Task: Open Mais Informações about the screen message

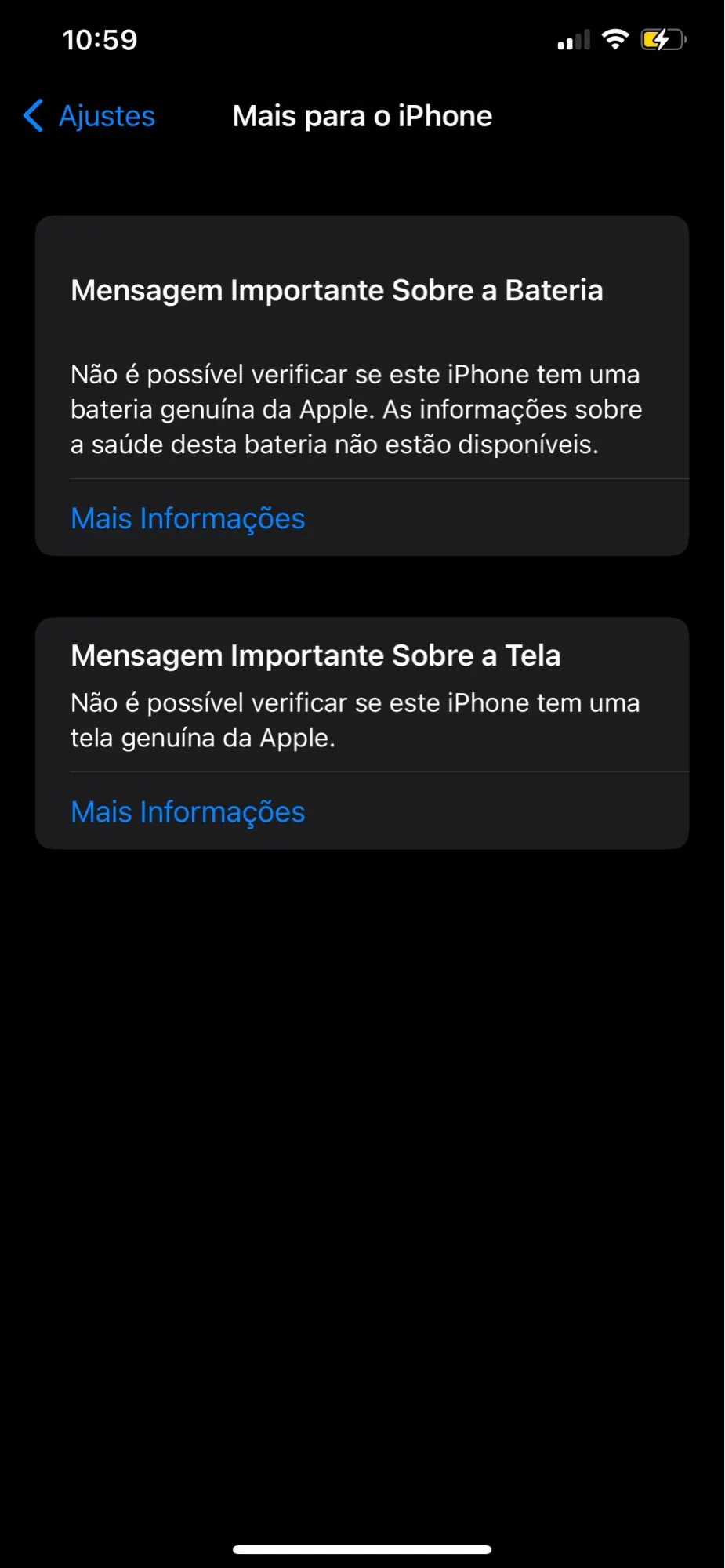Action: coord(188,811)
